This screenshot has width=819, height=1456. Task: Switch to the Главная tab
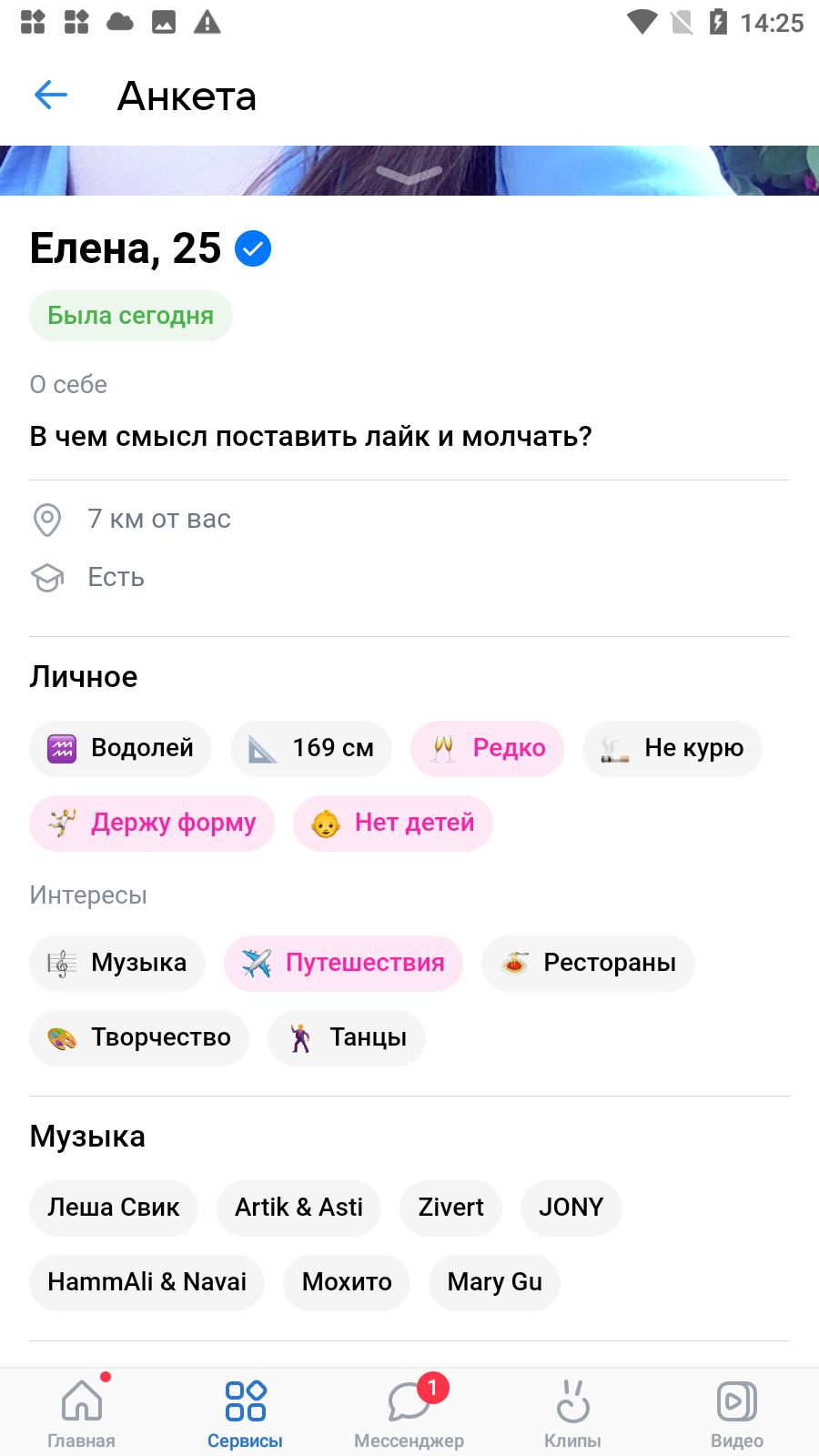point(82,1412)
